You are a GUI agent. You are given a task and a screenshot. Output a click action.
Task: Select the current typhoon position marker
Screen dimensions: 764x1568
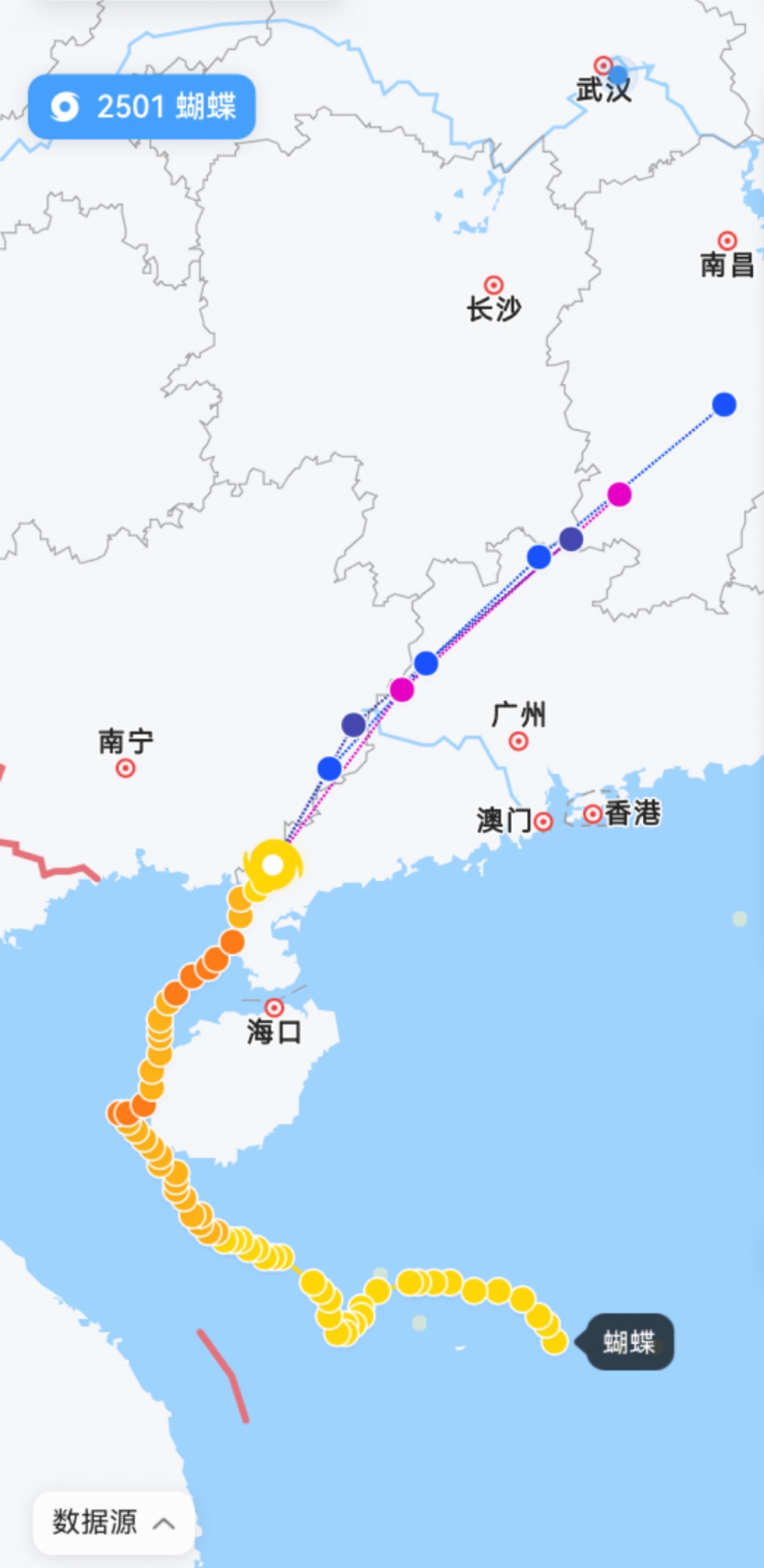[272, 865]
